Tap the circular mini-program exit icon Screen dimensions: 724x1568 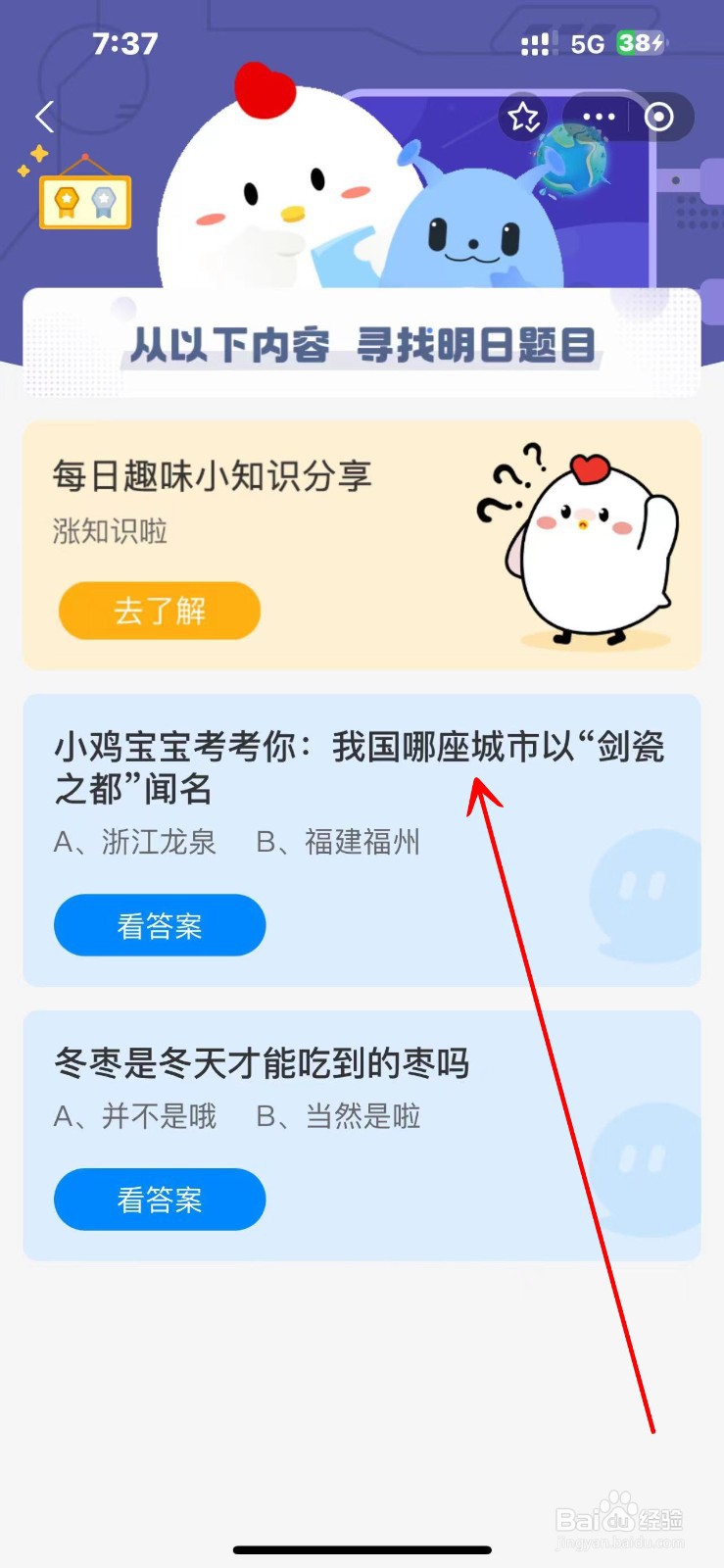(x=658, y=117)
